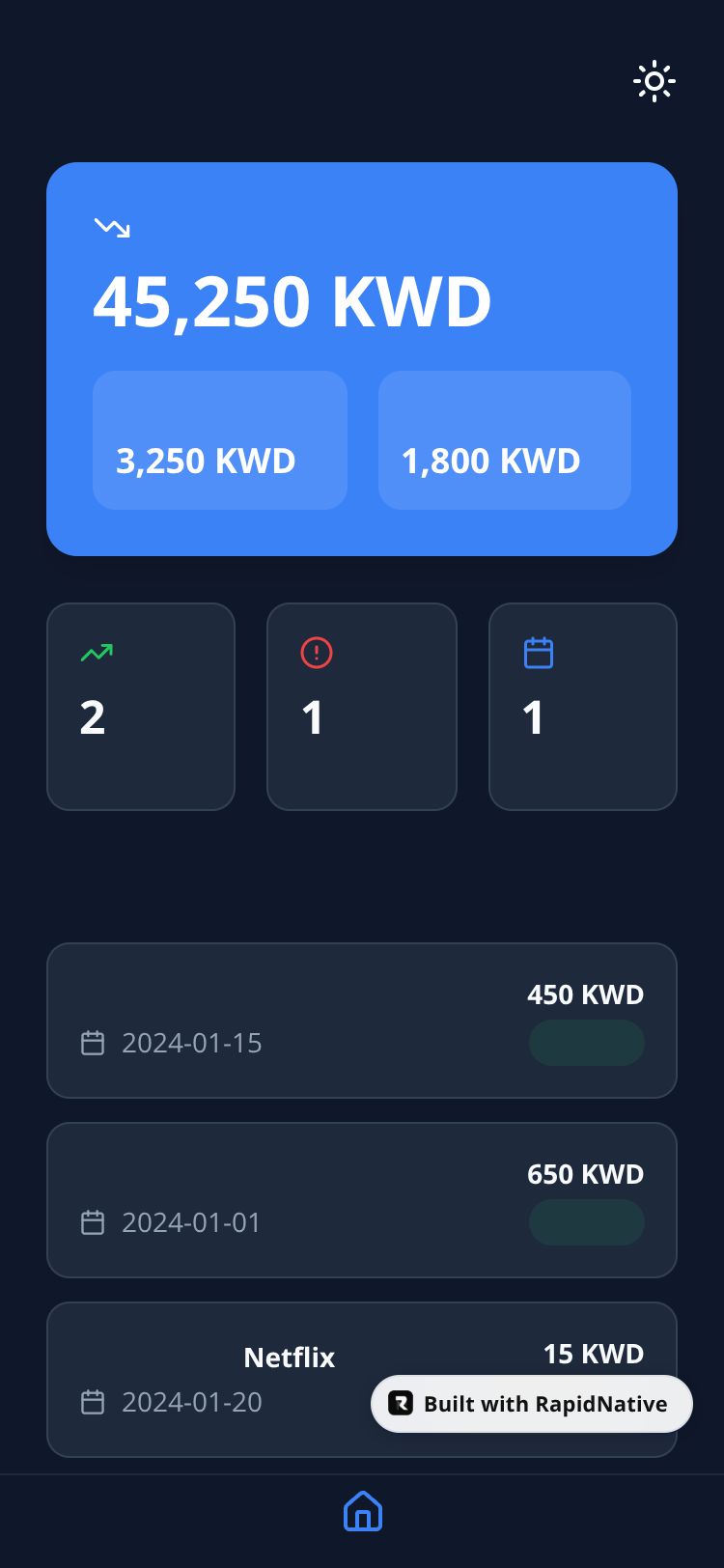
Task: Open the blue calendar stat card
Action: tap(583, 707)
